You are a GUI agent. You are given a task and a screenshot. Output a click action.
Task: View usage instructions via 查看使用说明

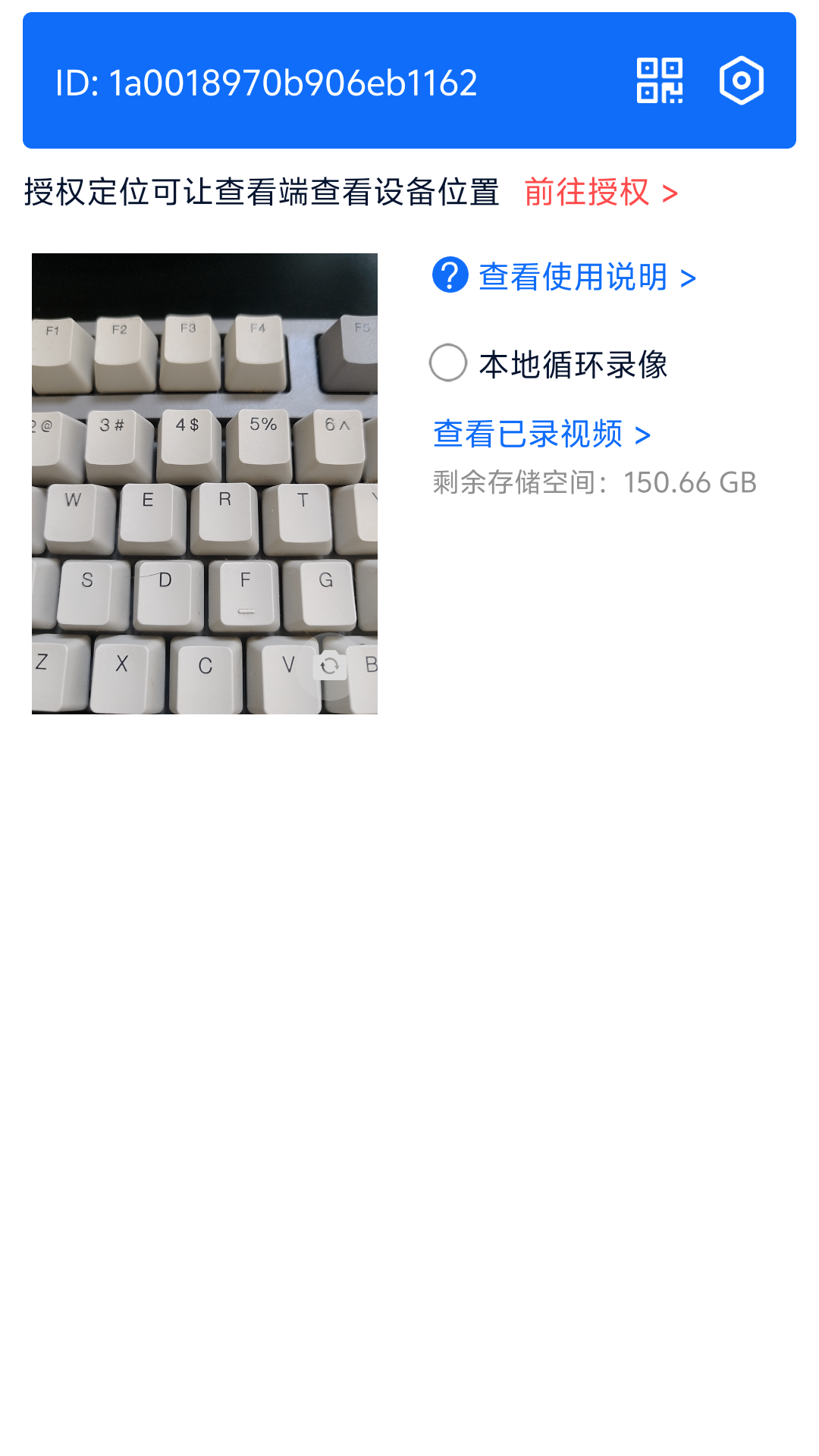tap(571, 278)
